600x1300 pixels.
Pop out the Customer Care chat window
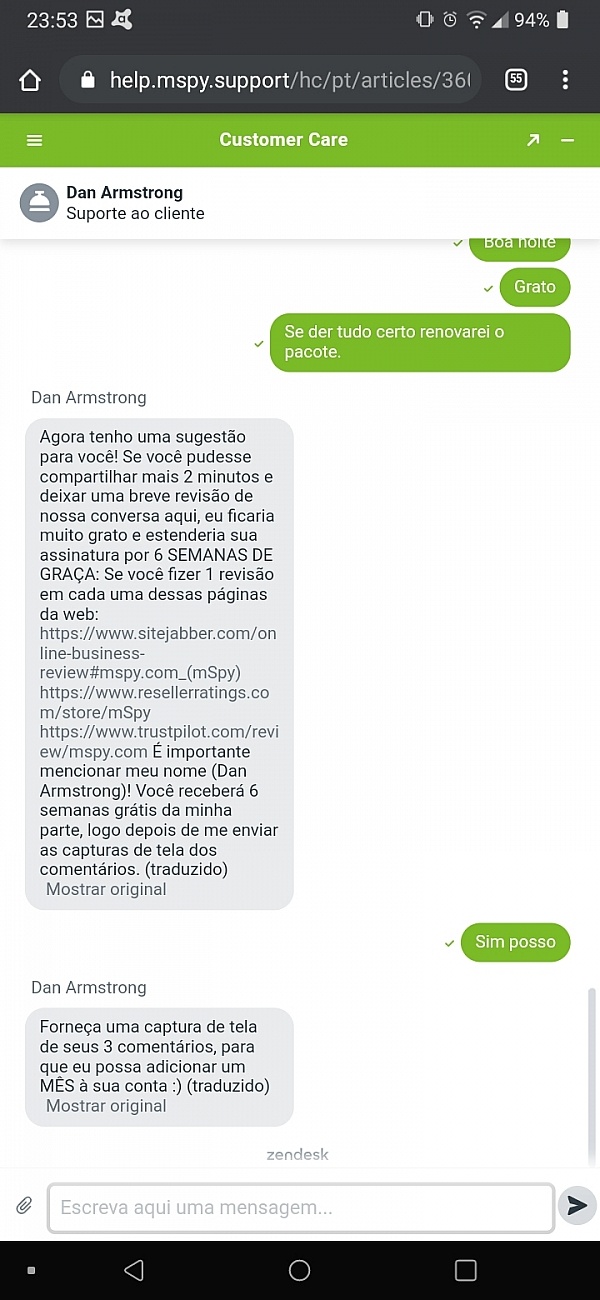533,141
